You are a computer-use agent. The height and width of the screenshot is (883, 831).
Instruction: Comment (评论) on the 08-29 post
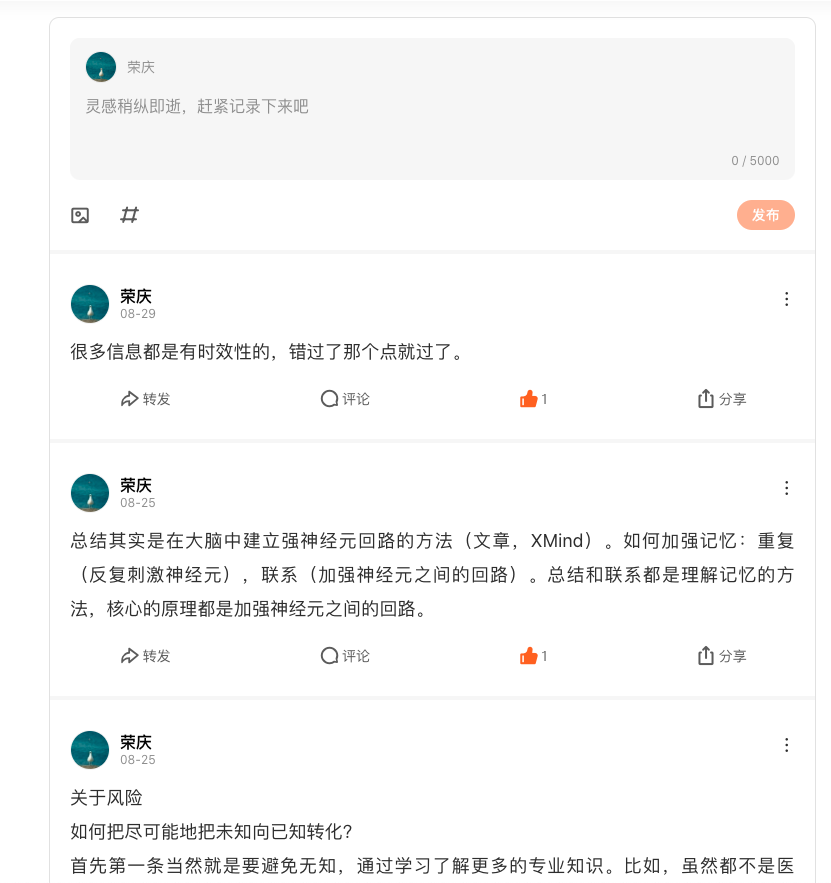point(345,399)
